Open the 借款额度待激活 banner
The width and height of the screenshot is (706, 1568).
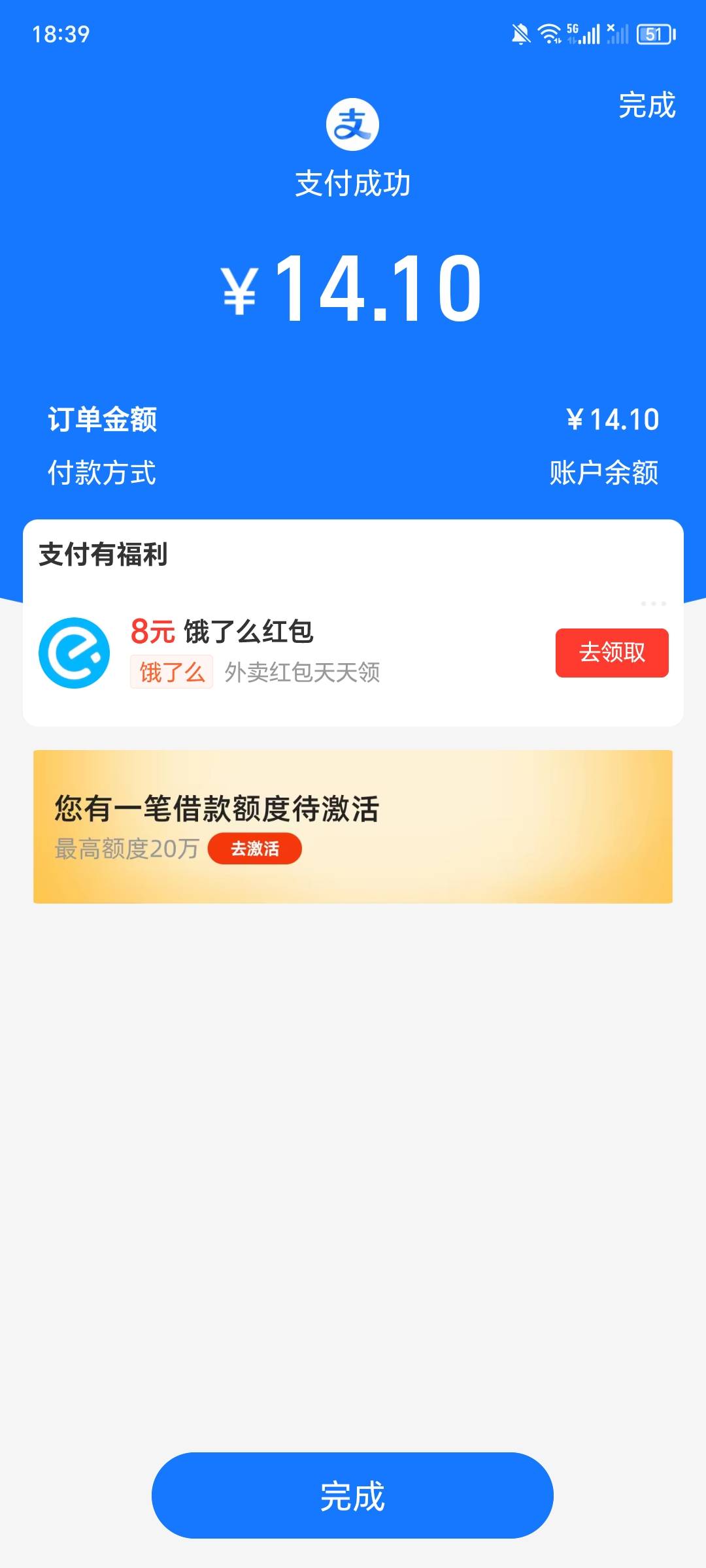pos(353,826)
